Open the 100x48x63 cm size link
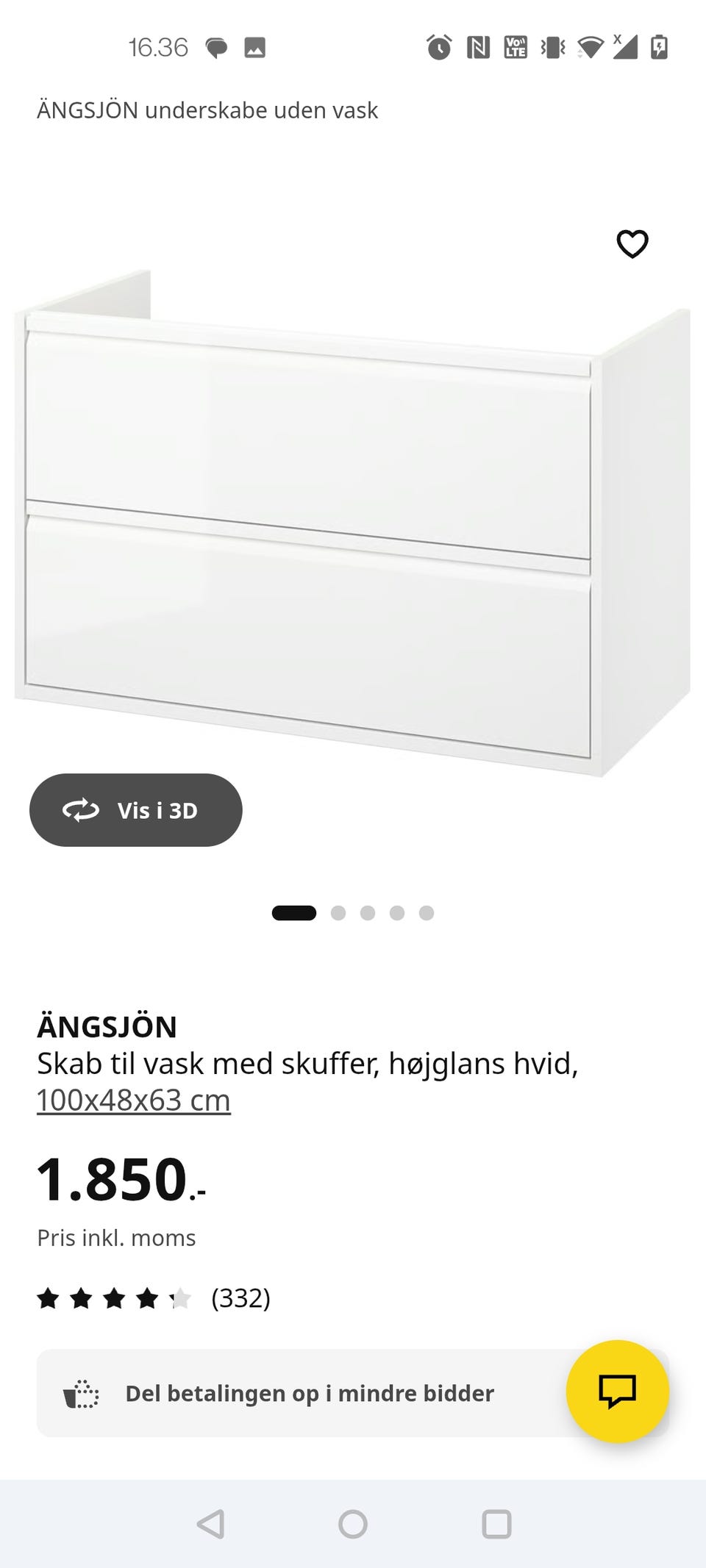 coord(134,1100)
